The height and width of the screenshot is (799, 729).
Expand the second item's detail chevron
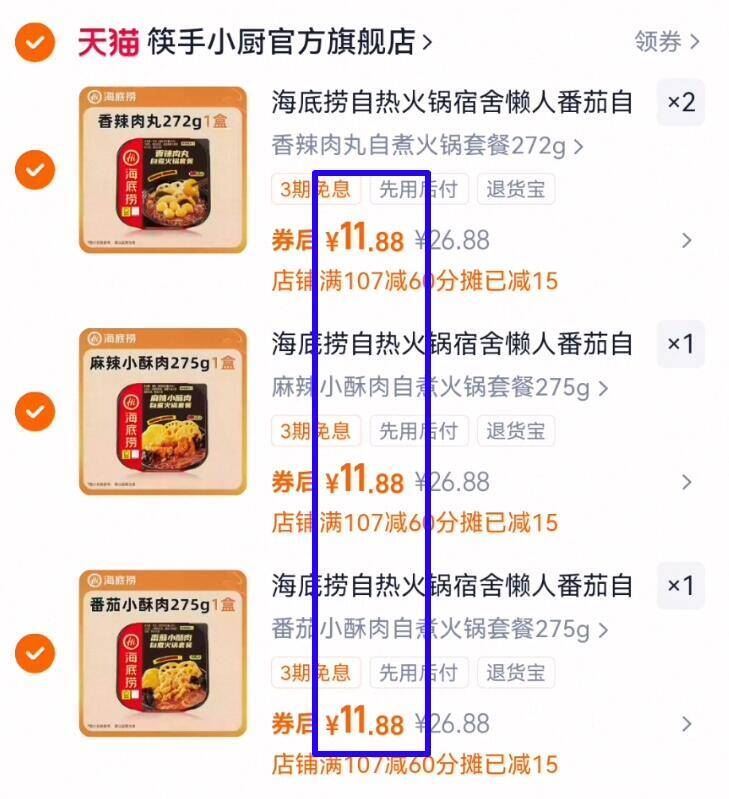[686, 481]
